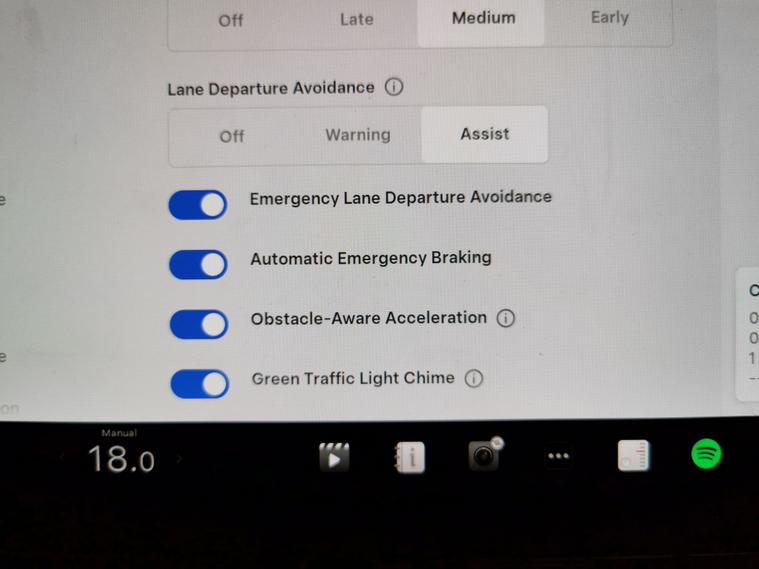Set Lane Departure Avoidance to Warning
The width and height of the screenshot is (759, 569).
pyautogui.click(x=357, y=134)
